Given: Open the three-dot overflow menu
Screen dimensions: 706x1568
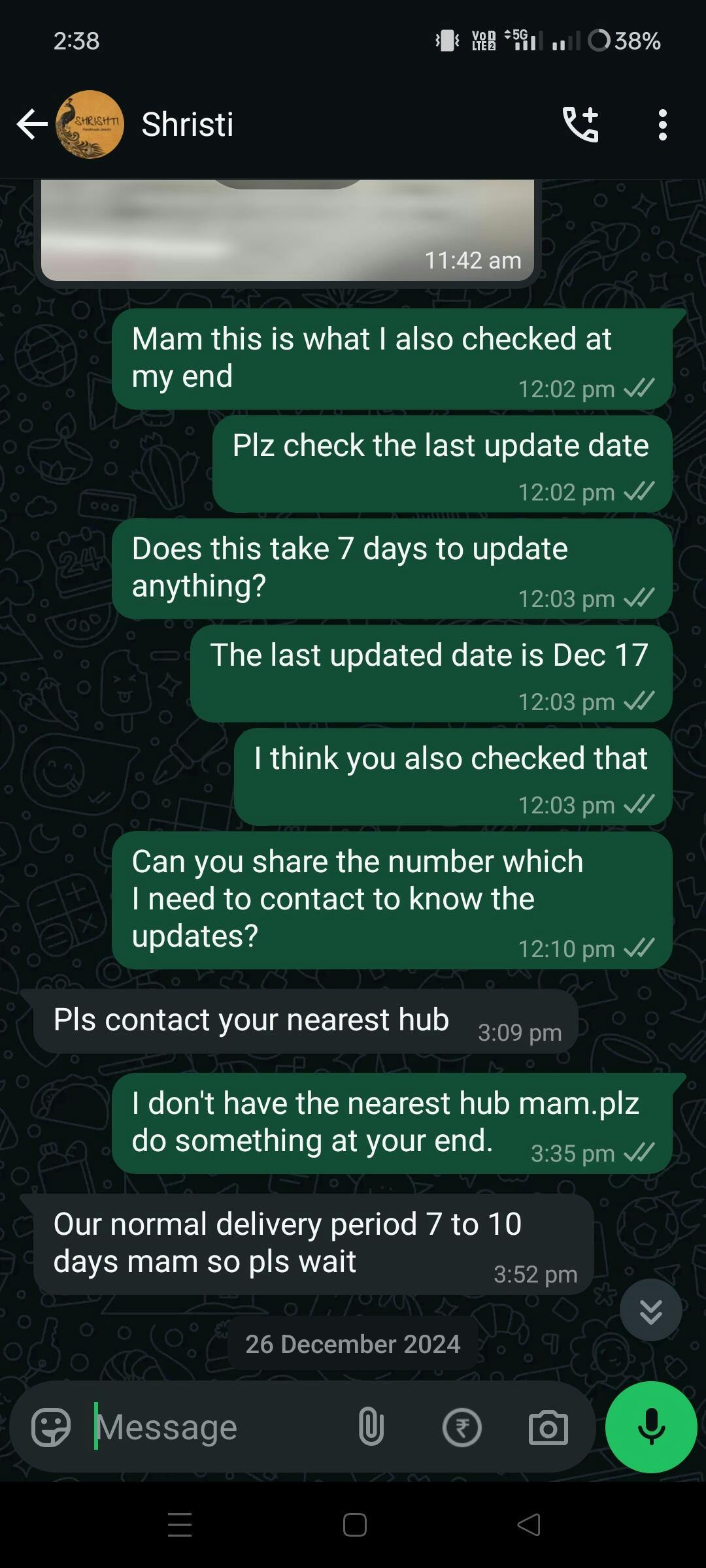Looking at the screenshot, I should 663,124.
